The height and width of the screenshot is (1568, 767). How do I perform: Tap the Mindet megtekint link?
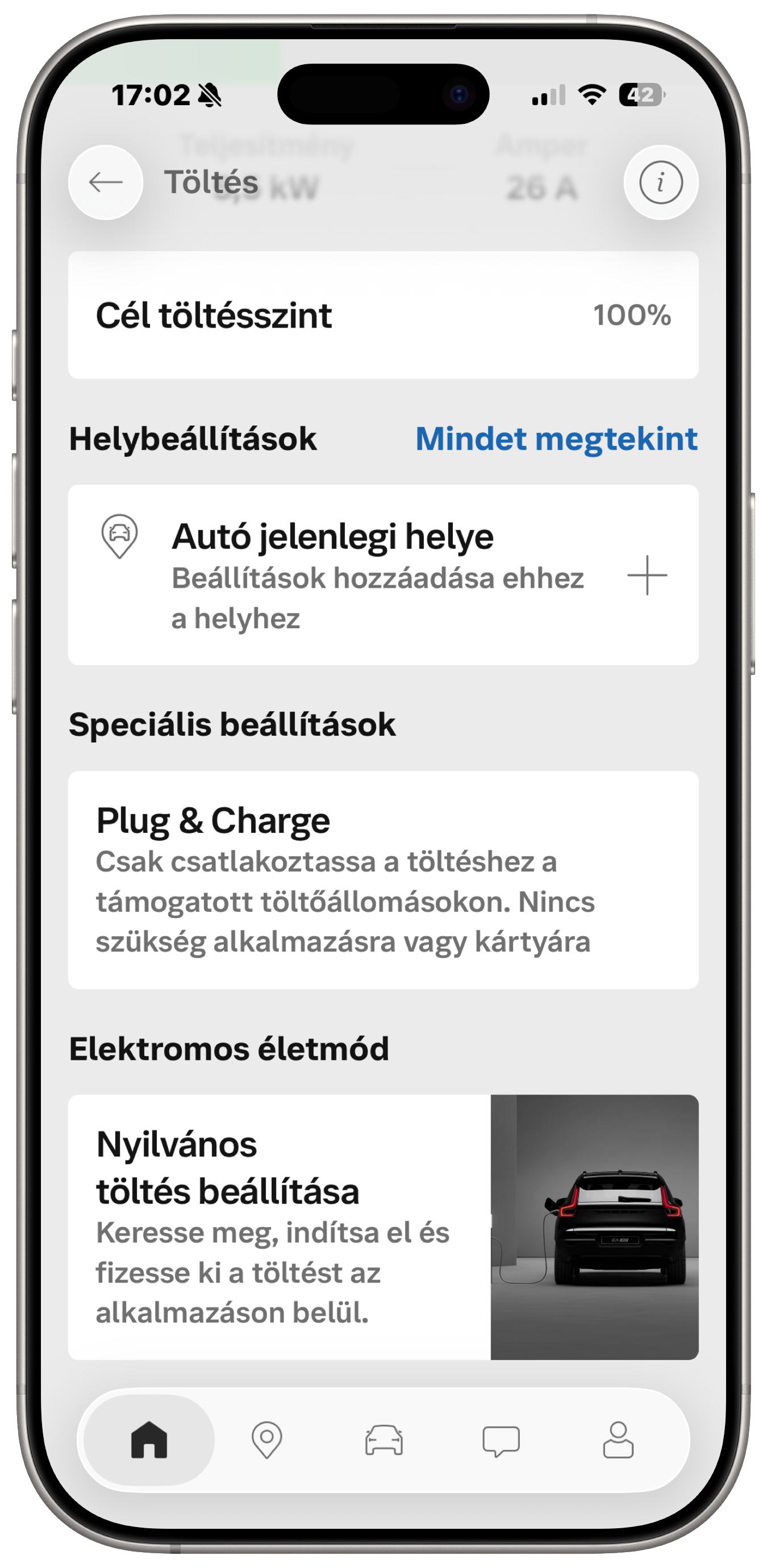coord(556,439)
